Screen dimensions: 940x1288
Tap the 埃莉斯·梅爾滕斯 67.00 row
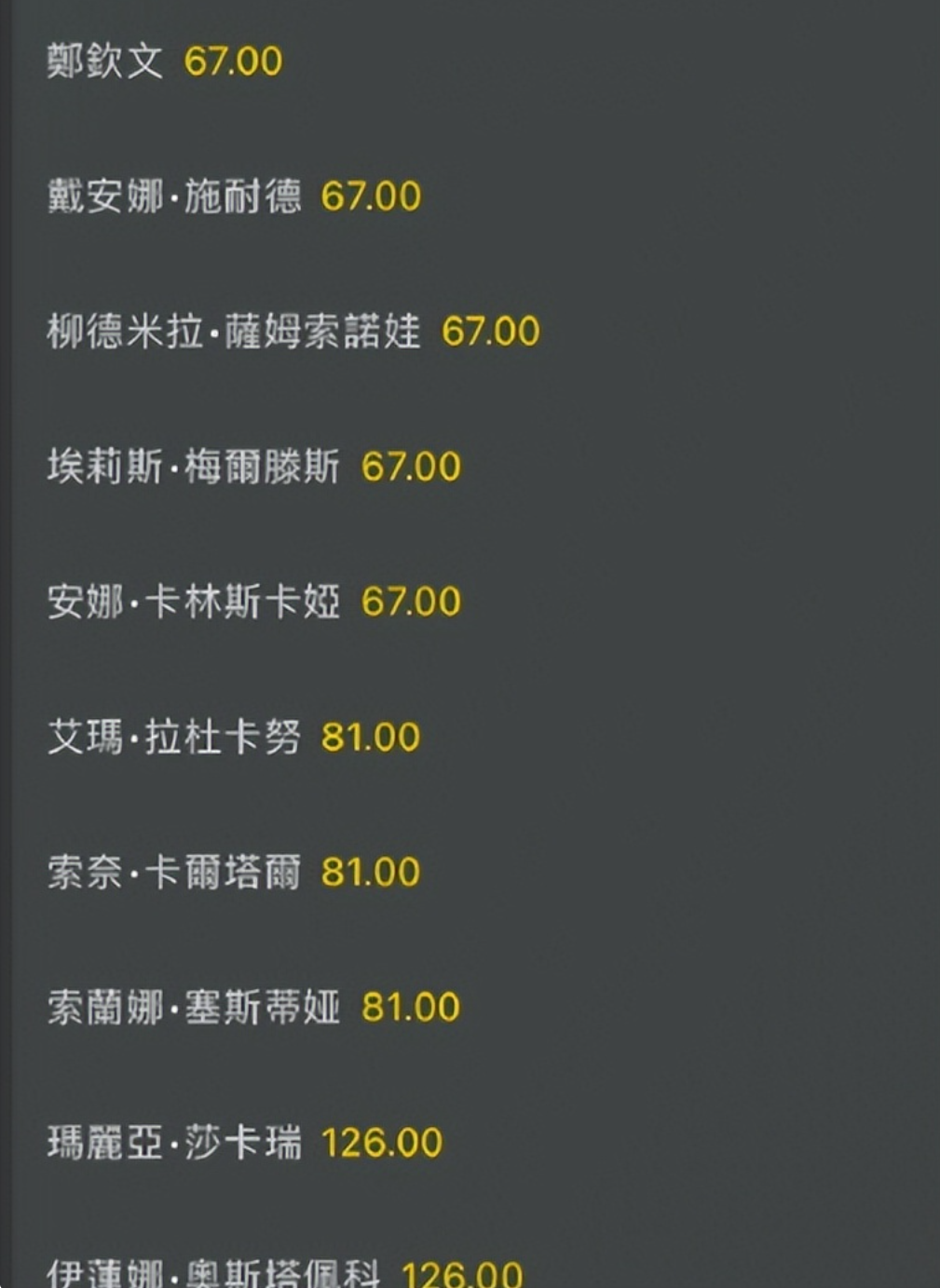(410, 467)
